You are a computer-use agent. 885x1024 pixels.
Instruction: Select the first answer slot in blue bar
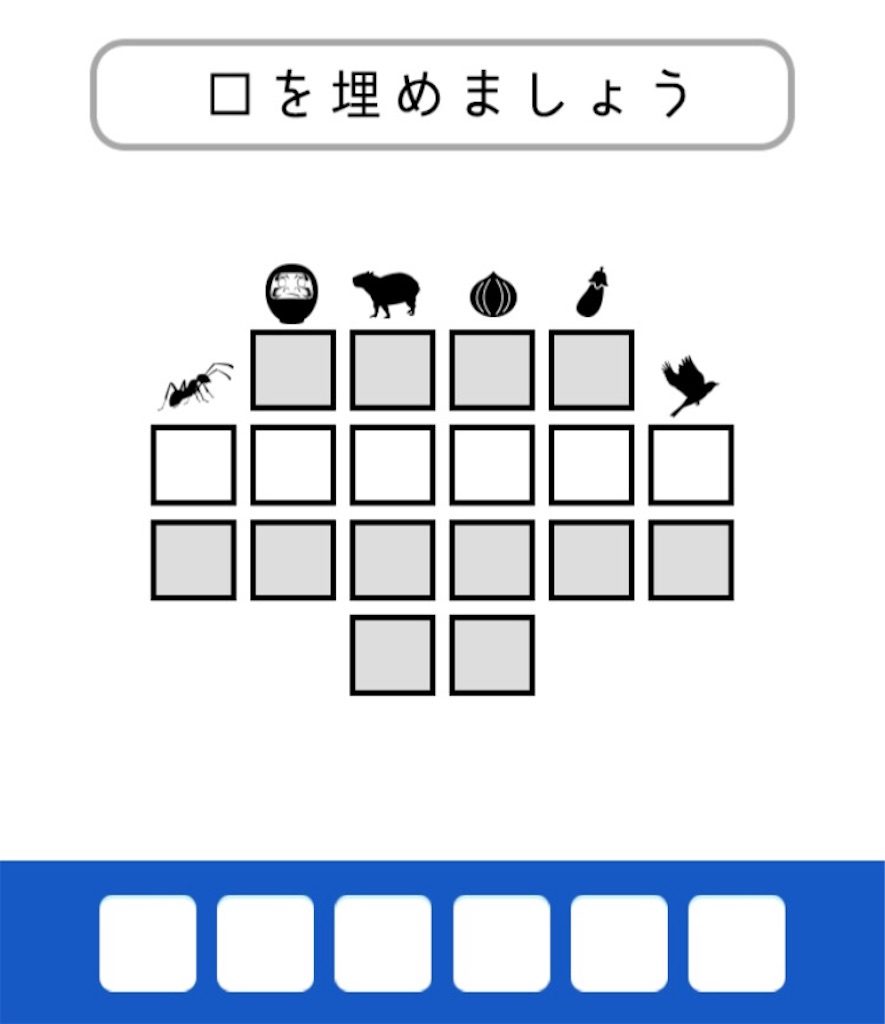(147, 943)
